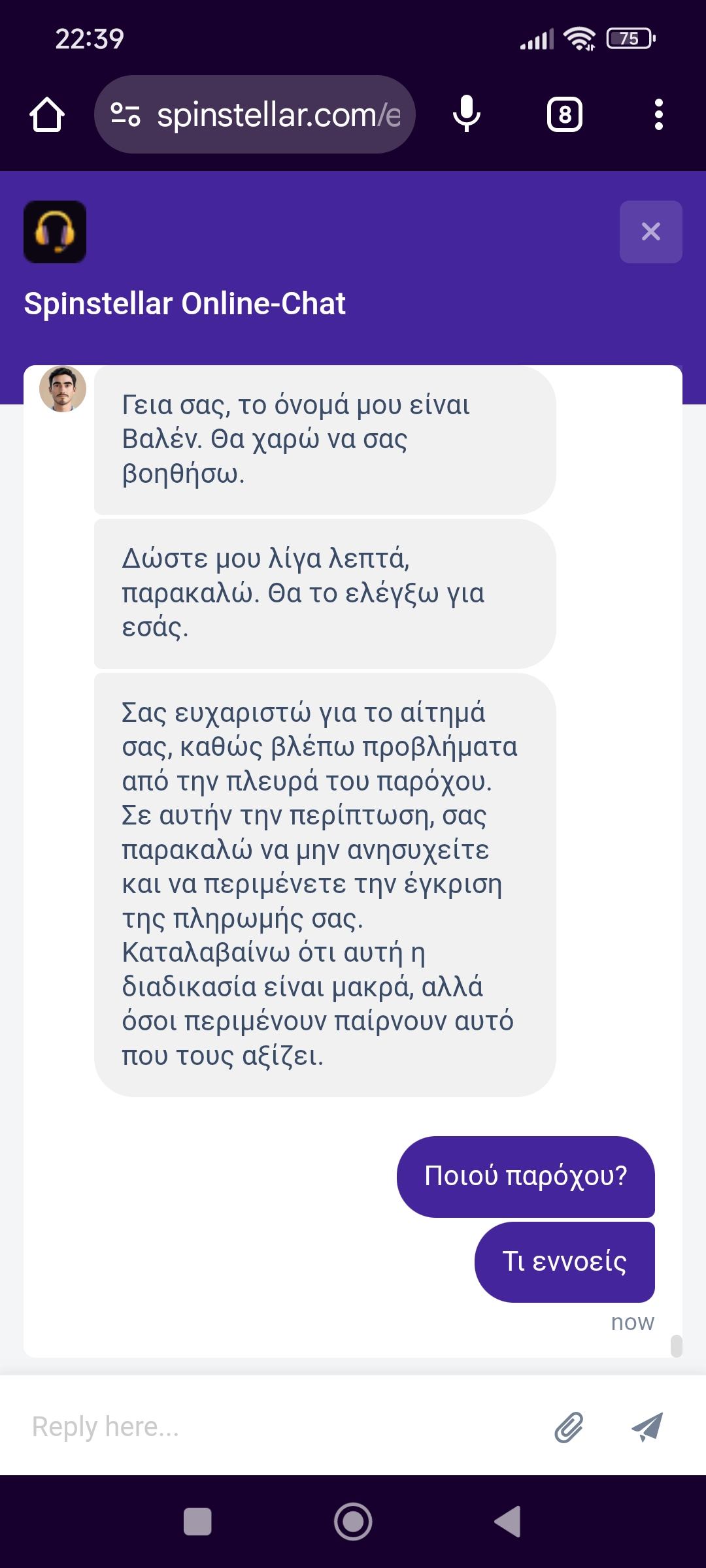Send the message with the paper plane

coord(647,1427)
